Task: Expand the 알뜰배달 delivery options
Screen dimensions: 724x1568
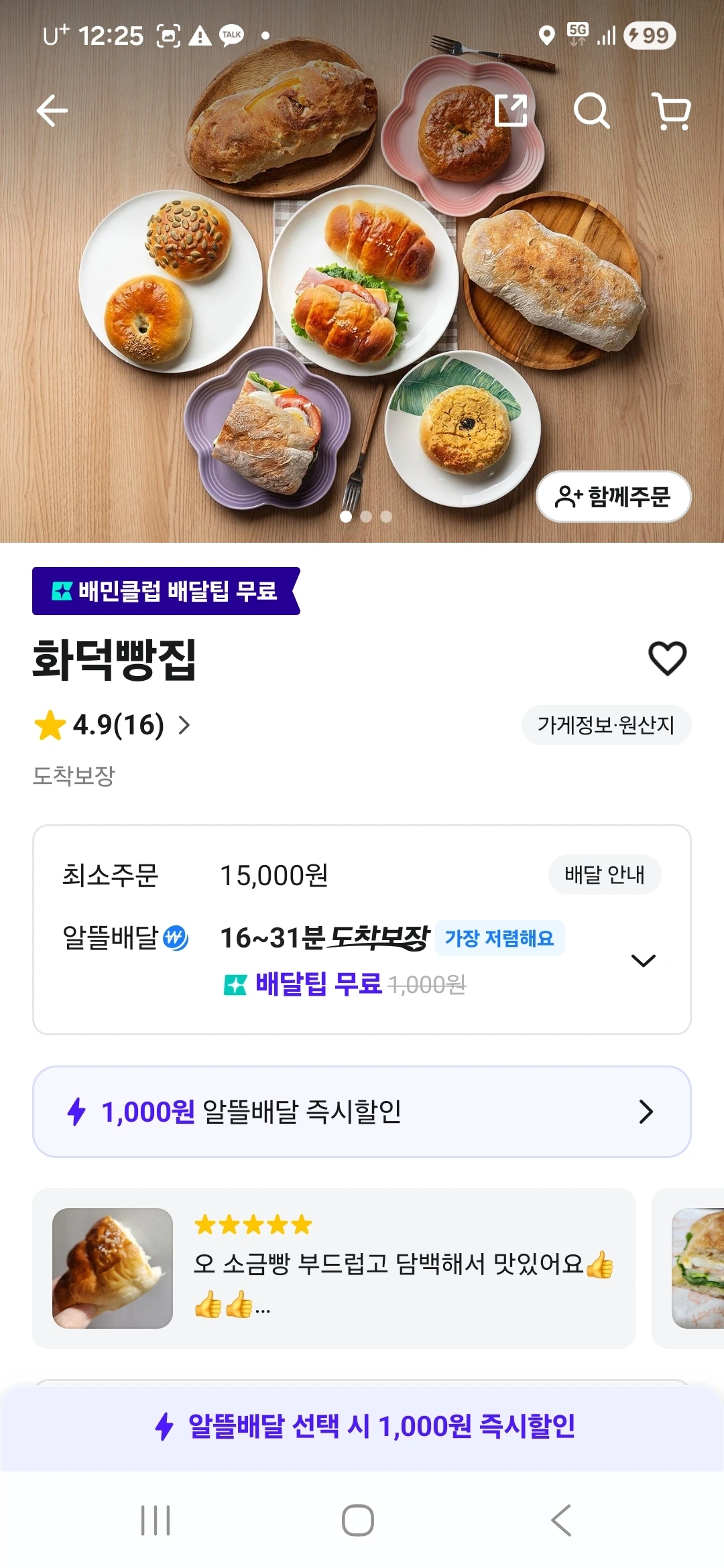Action: (x=643, y=961)
